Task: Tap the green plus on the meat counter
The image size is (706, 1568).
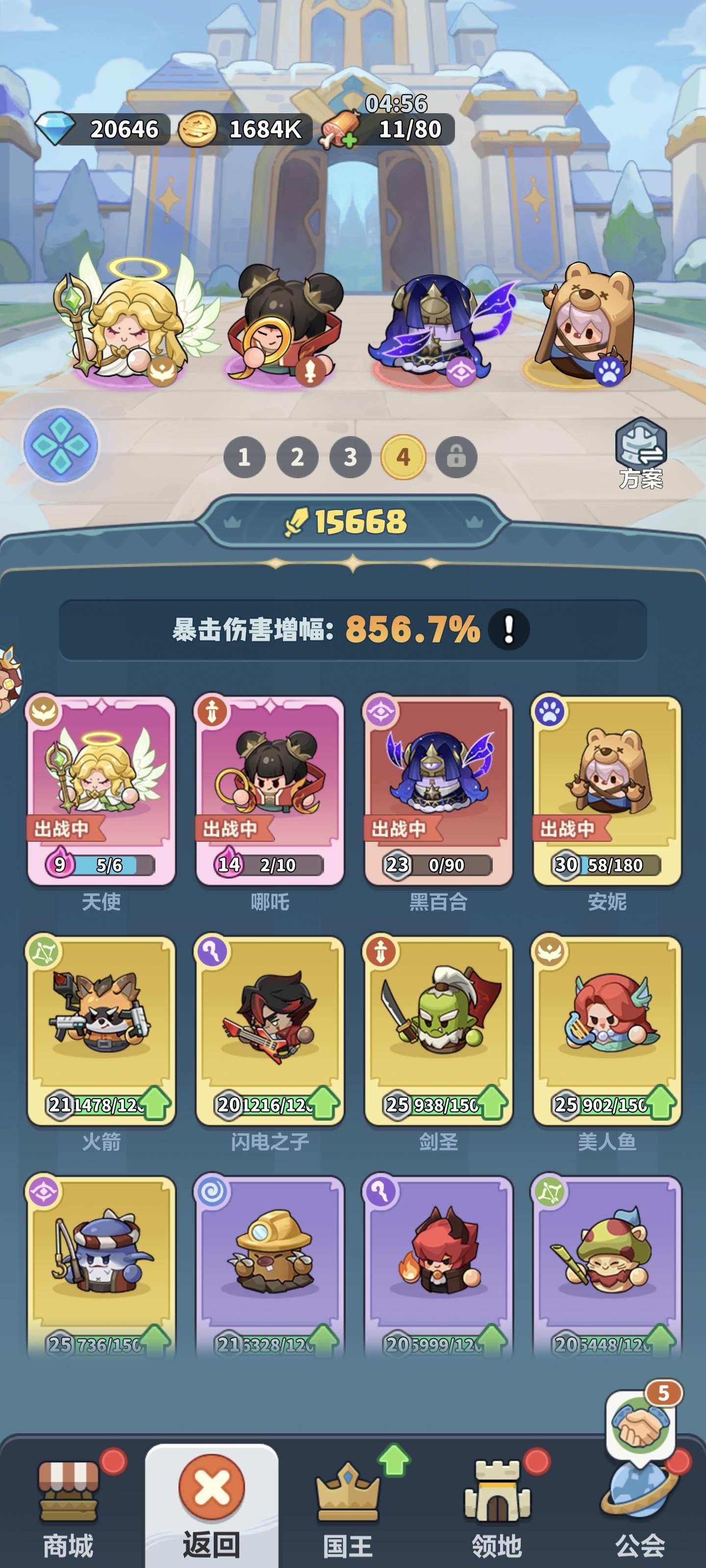Action: coord(350,141)
